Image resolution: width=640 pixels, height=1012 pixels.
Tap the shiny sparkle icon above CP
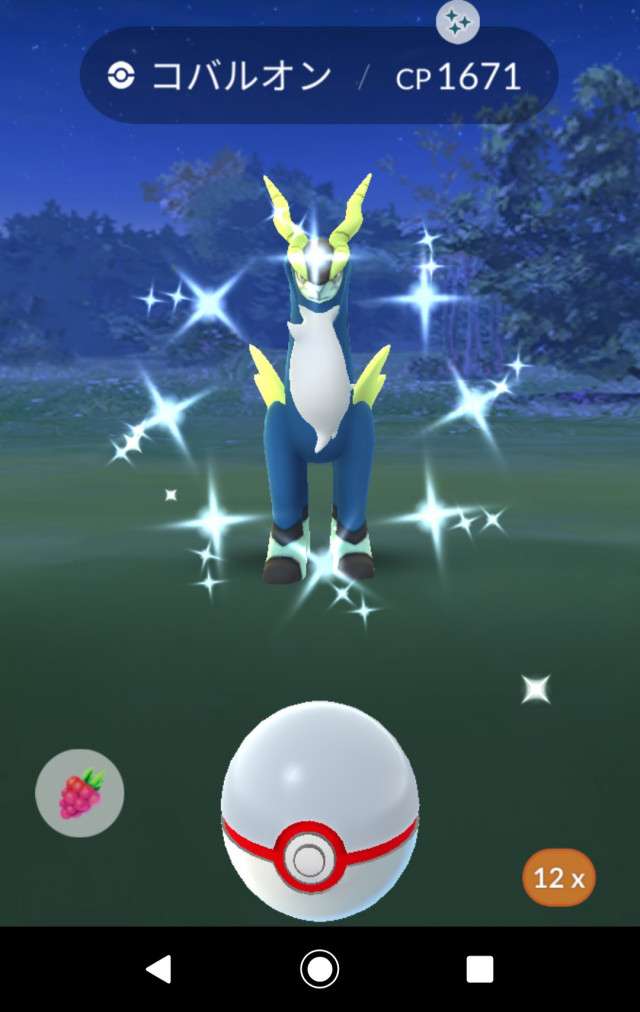tap(458, 23)
